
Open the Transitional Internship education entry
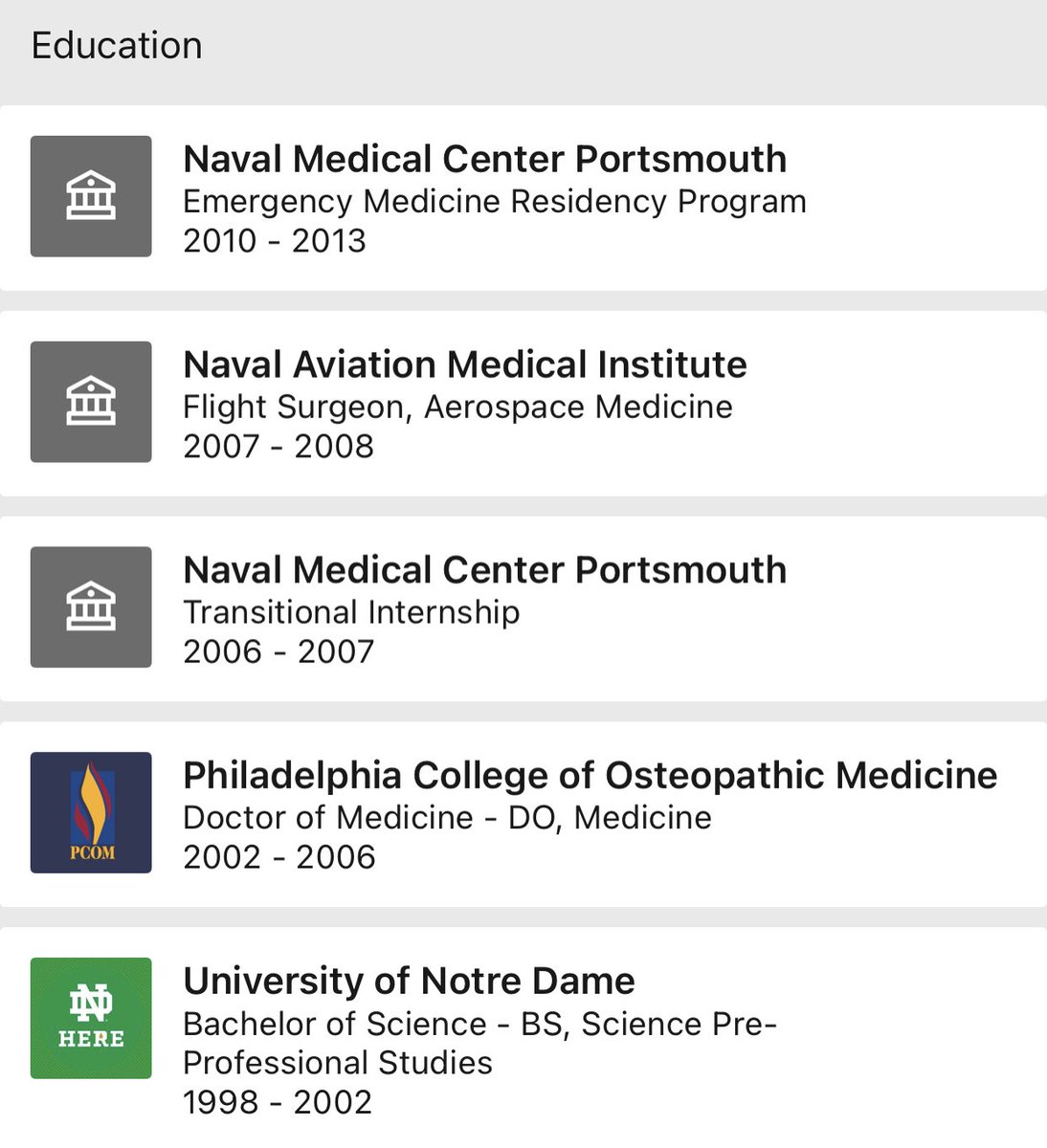point(523,609)
